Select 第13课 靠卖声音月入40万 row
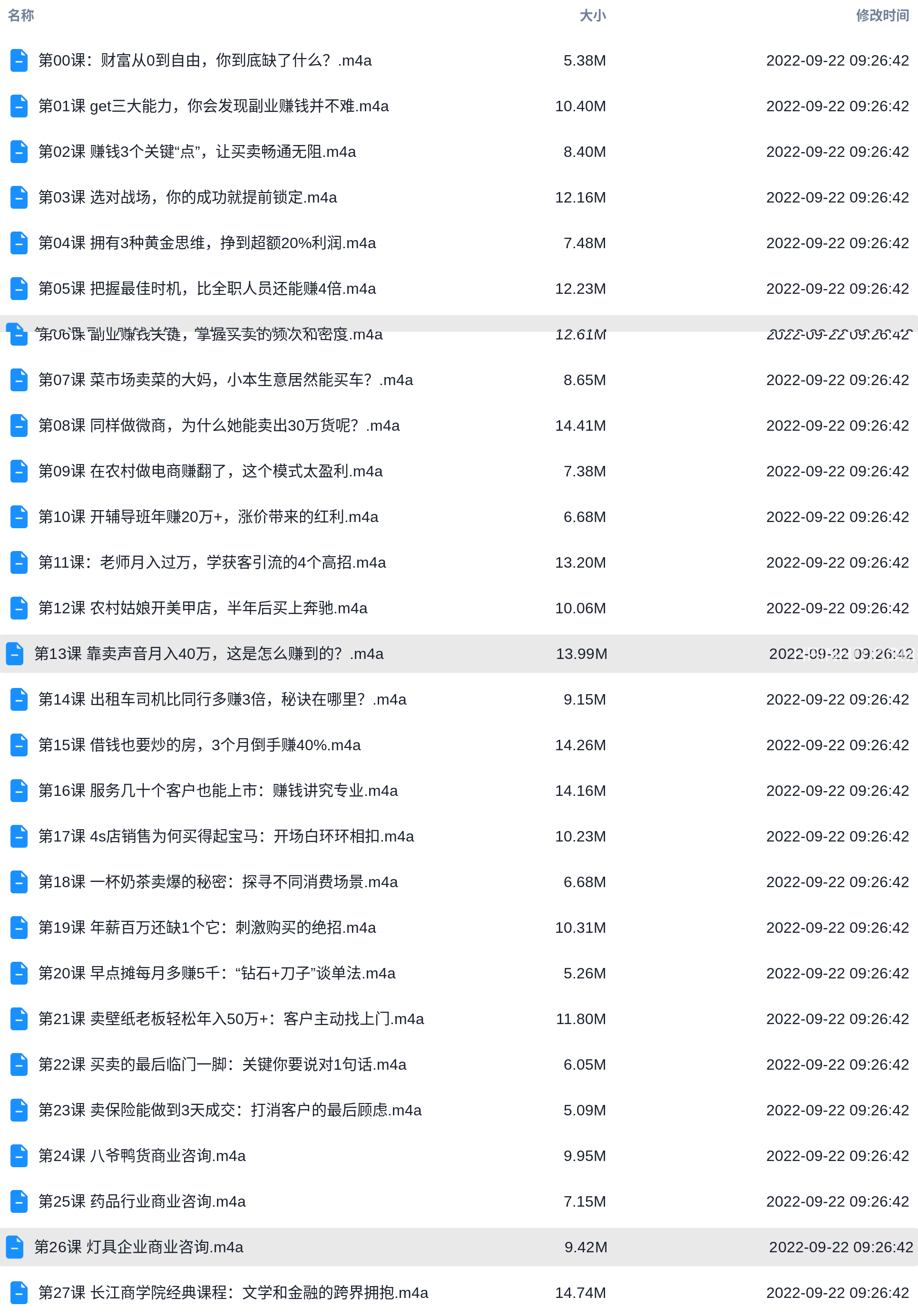This screenshot has height=1316, width=918. click(x=209, y=653)
